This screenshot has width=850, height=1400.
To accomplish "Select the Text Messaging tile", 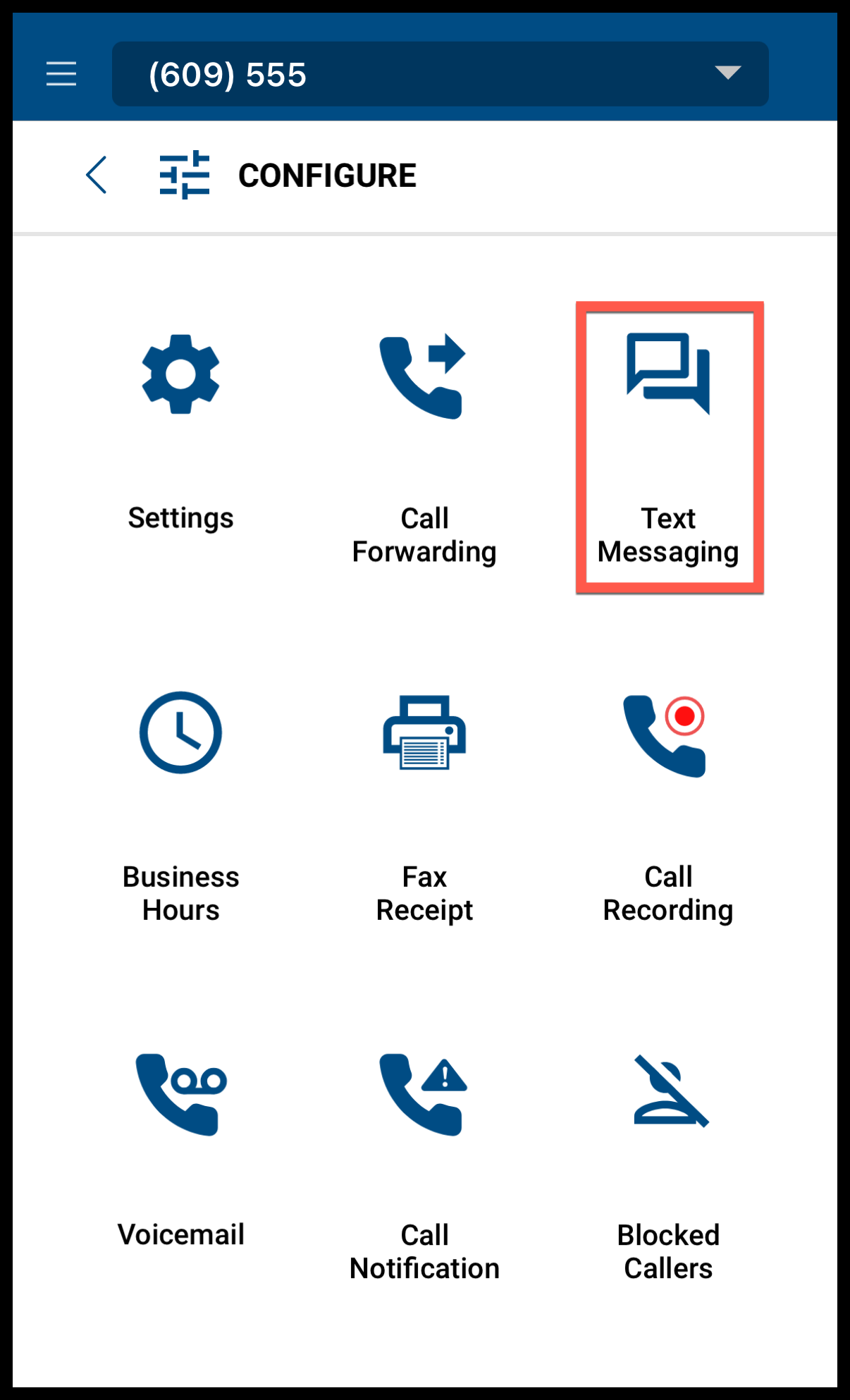I will point(669,448).
